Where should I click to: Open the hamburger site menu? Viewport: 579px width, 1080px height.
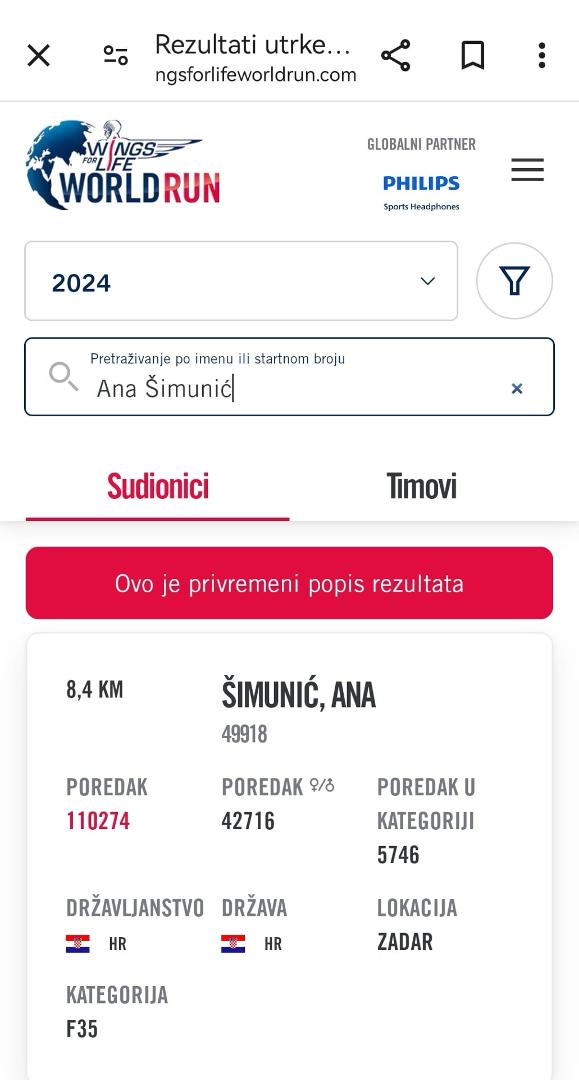pos(527,170)
